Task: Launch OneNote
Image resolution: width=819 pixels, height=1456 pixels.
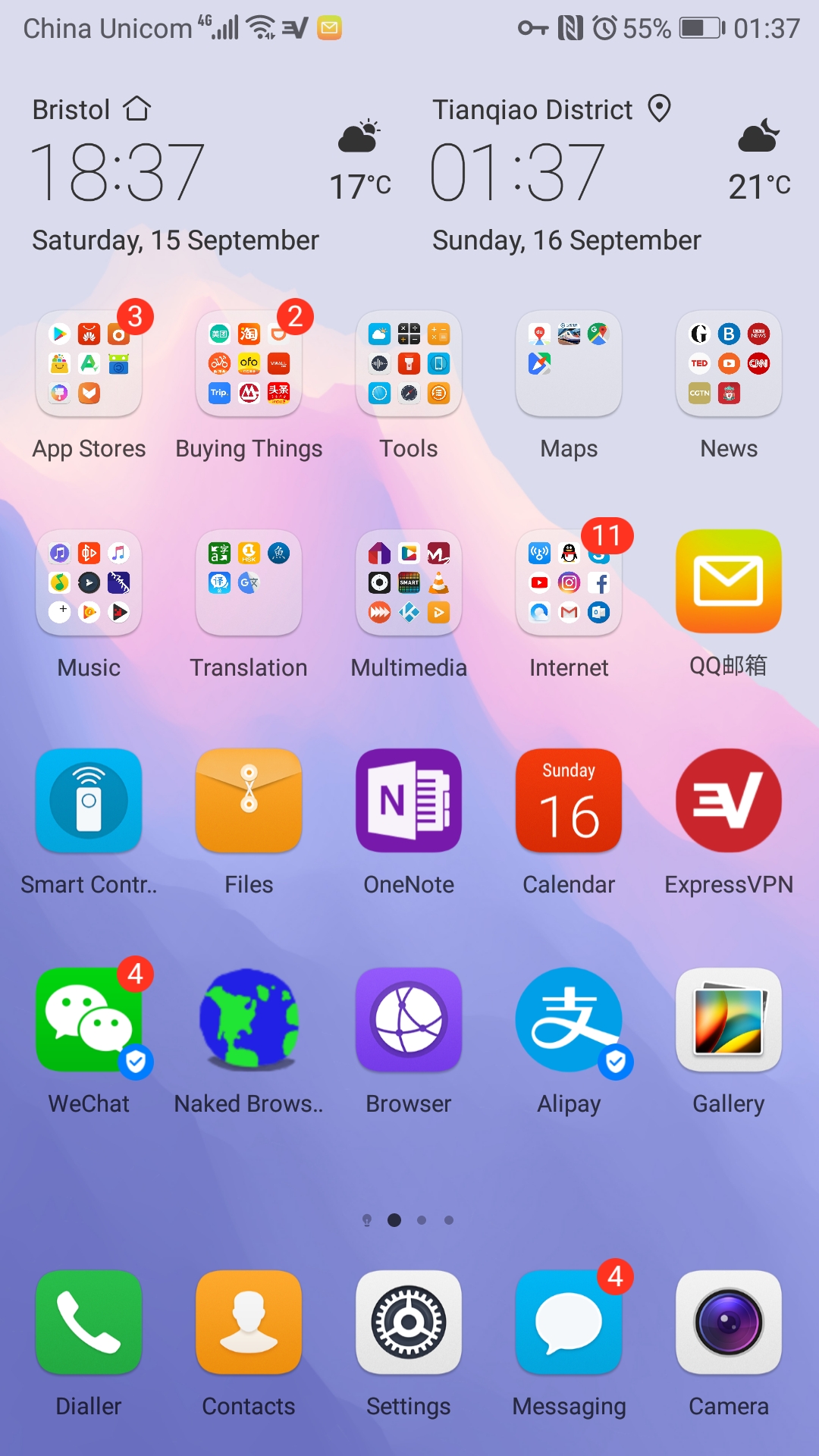Action: pyautogui.click(x=409, y=801)
